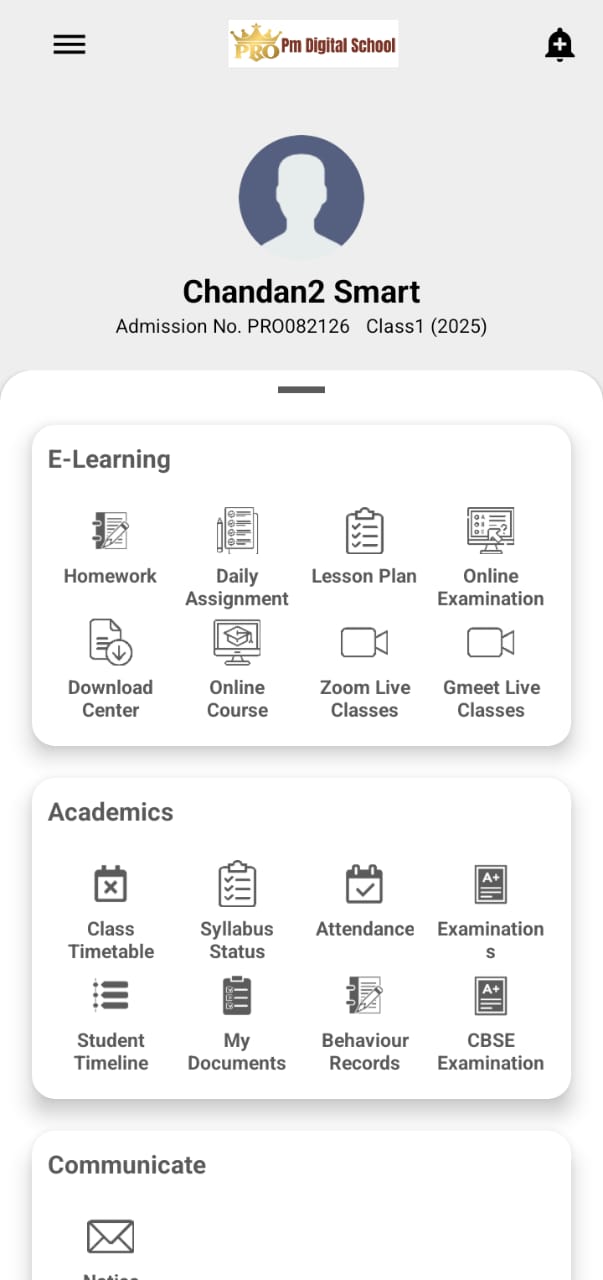Open the hamburger drawer menu
This screenshot has width=603, height=1280.
69,44
